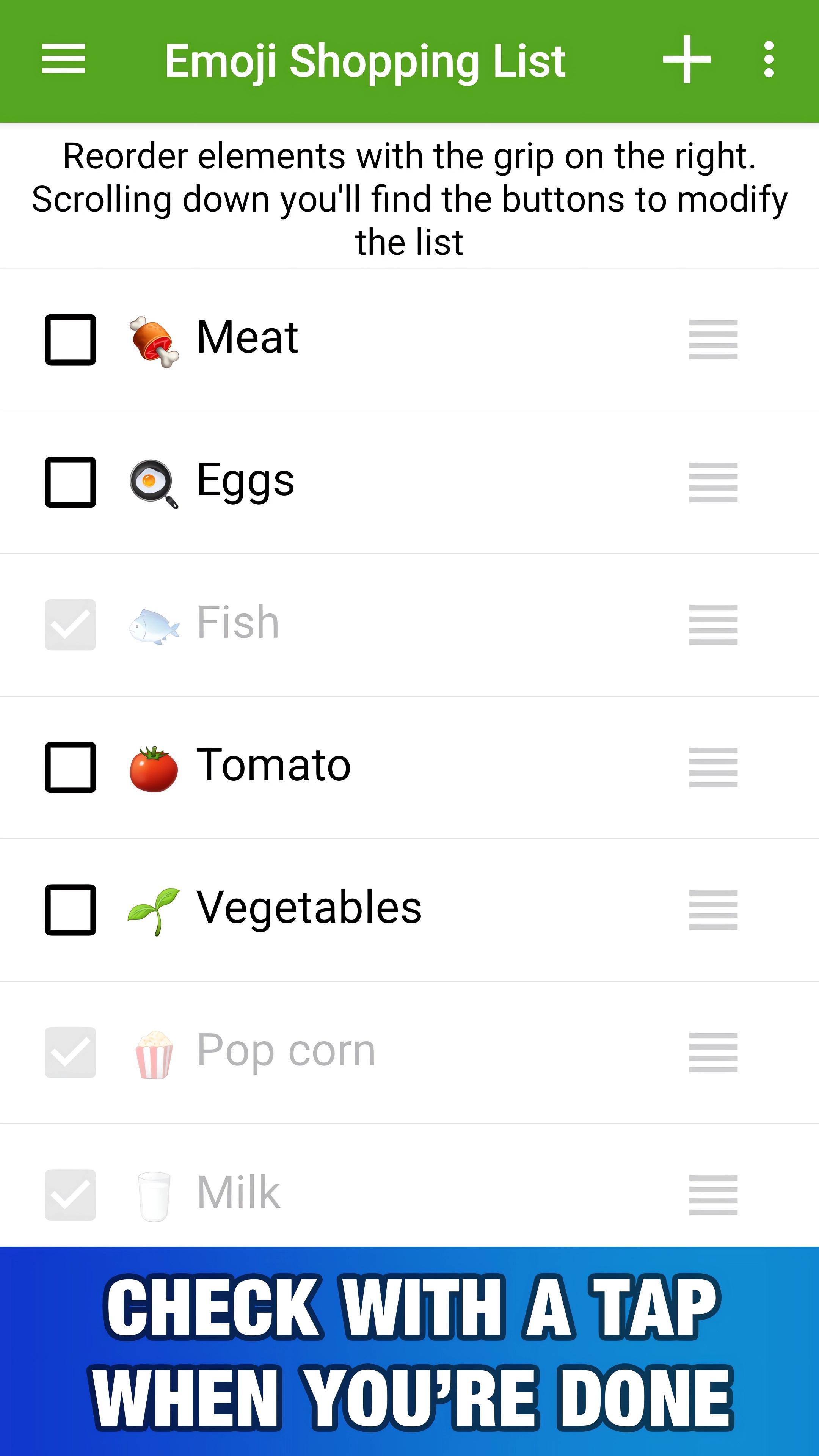Mark Eggs as done

pyautogui.click(x=71, y=482)
